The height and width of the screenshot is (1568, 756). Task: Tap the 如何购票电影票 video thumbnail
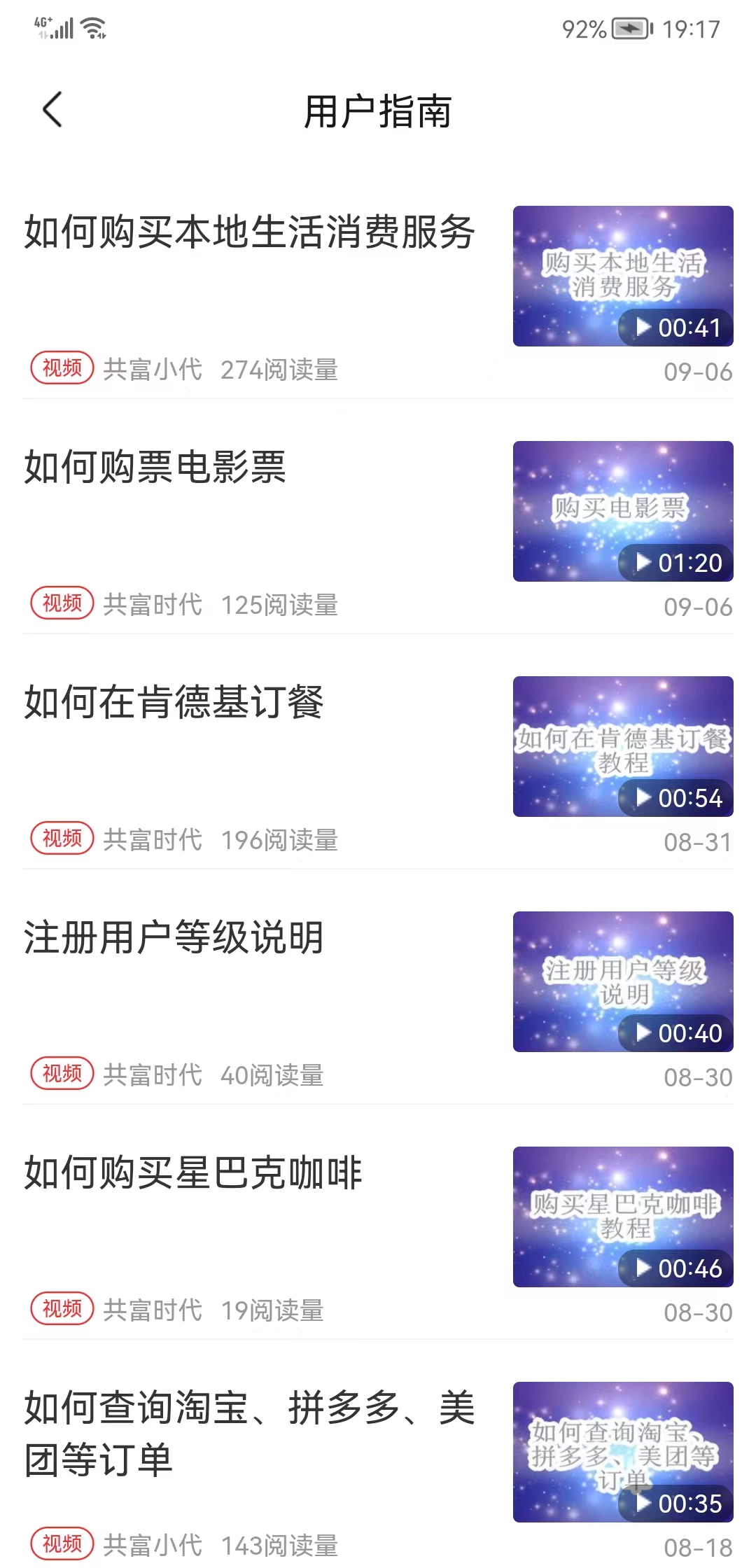622,513
